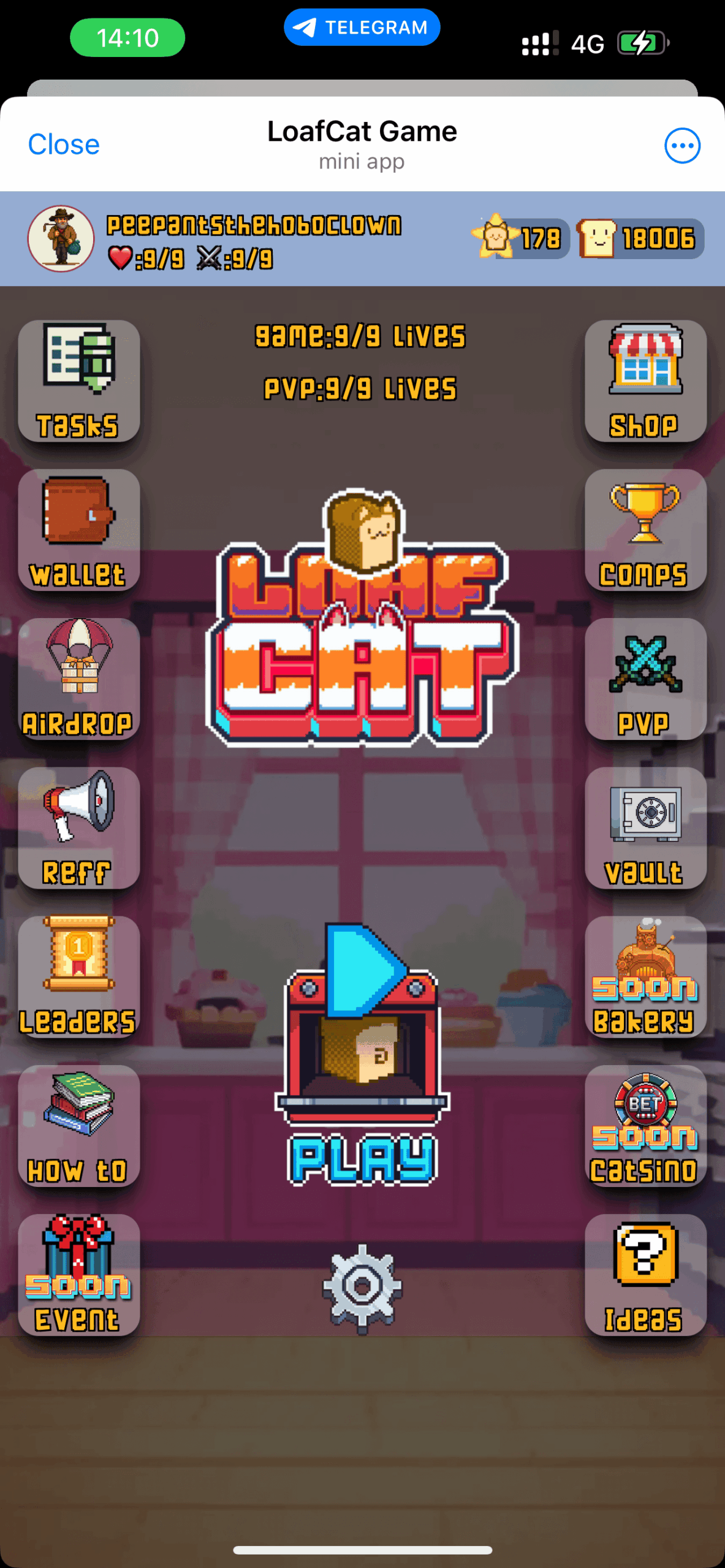Tap the Event tile
725x1568 pixels.
pos(78,1275)
